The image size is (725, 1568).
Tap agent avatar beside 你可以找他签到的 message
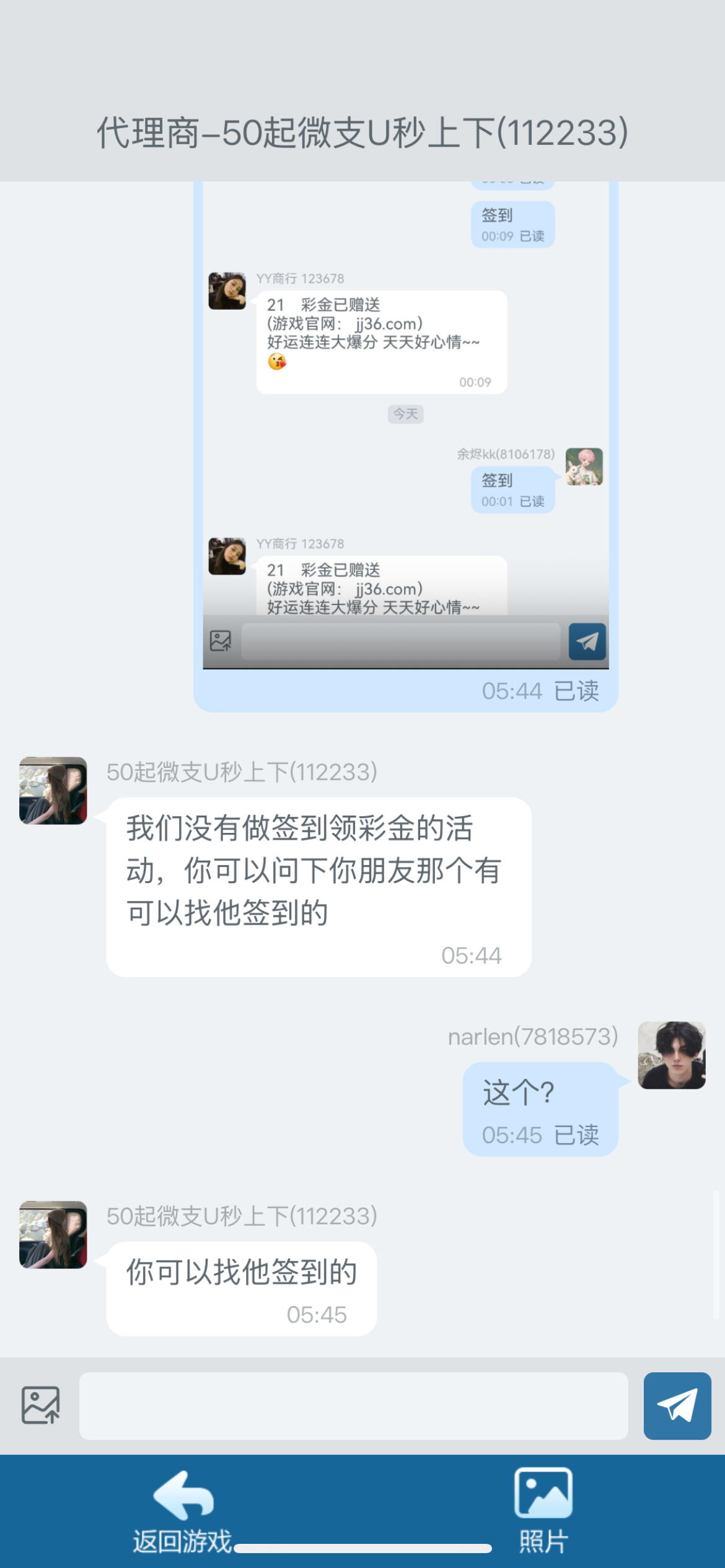tap(53, 1235)
